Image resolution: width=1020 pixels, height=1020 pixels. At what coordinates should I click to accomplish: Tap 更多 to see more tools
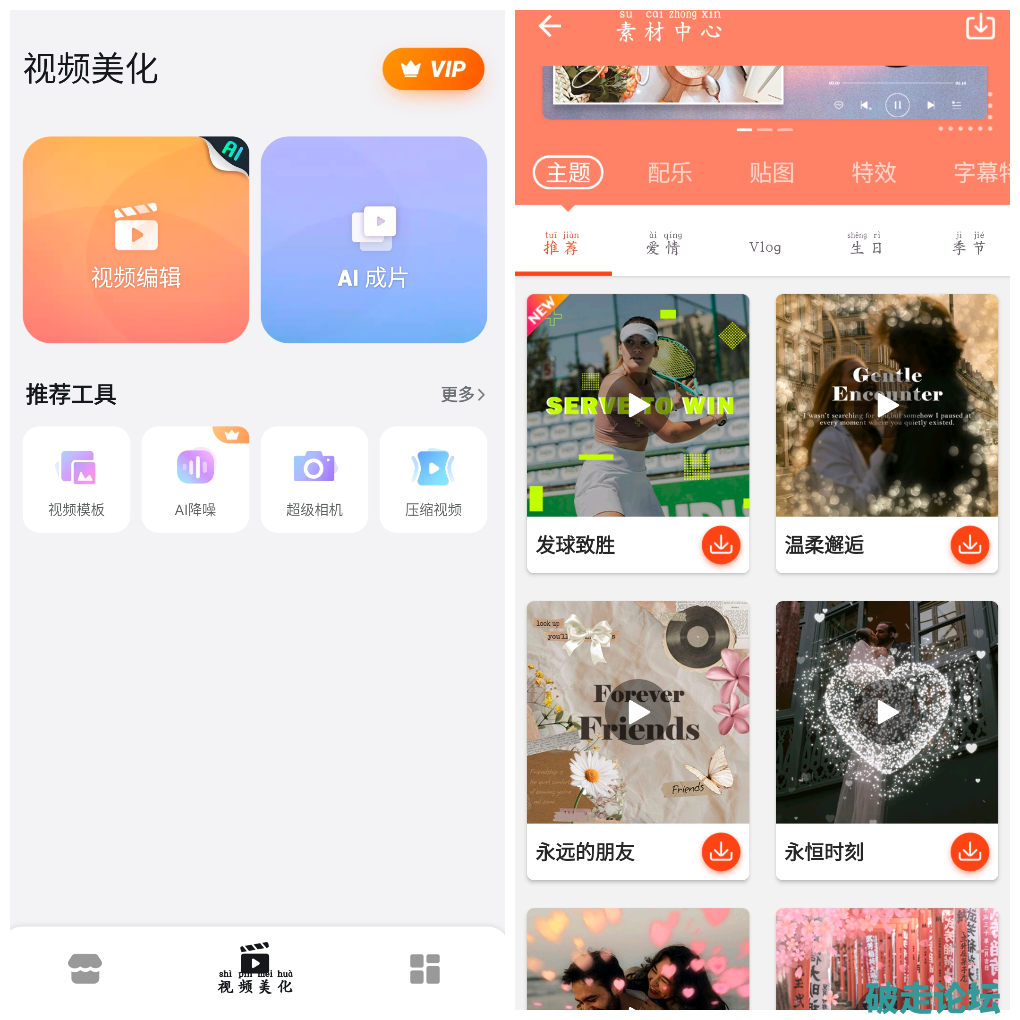[463, 394]
